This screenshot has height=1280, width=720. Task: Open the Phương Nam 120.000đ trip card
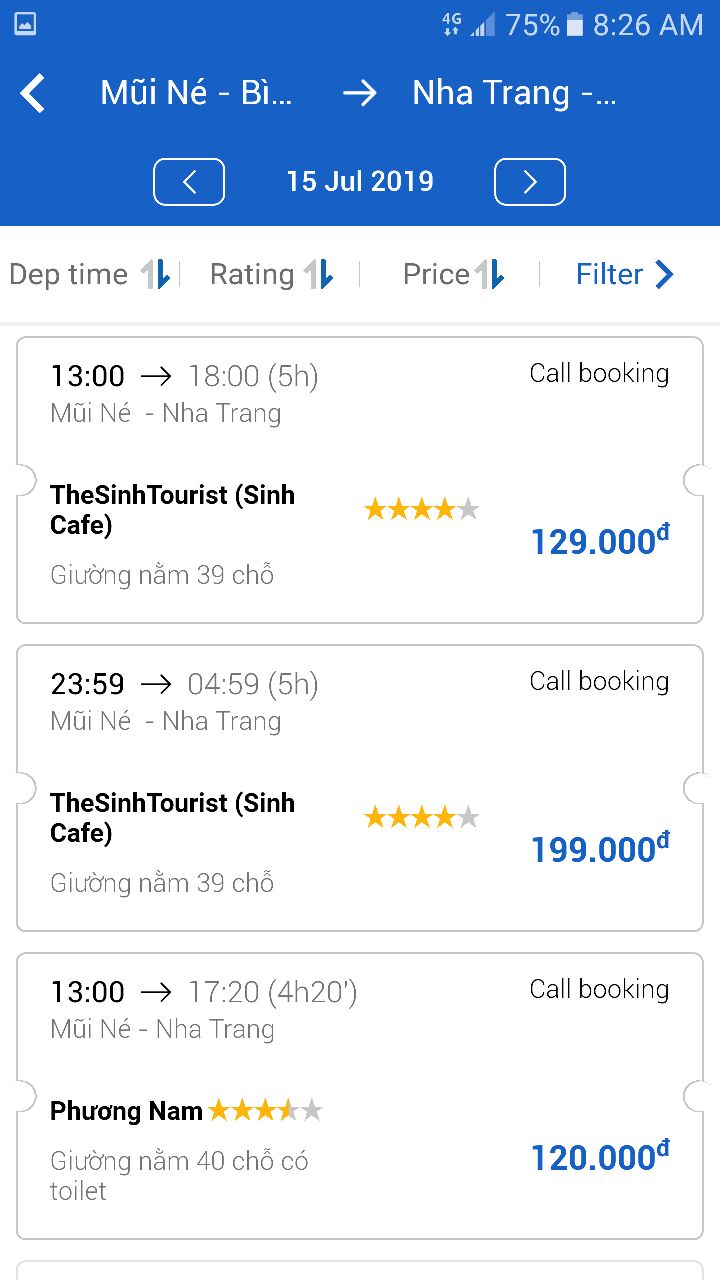[x=360, y=1096]
